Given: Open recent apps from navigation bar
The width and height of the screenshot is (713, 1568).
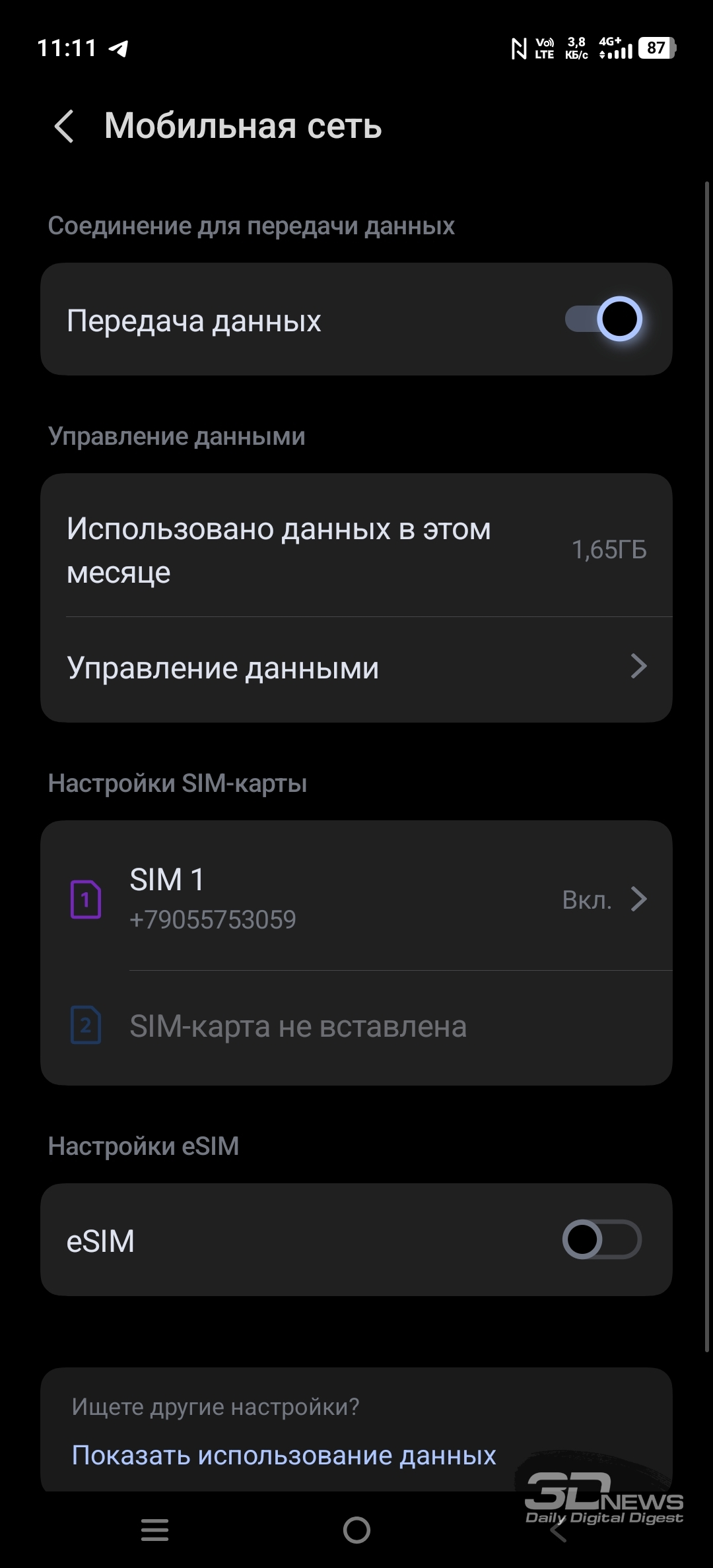Looking at the screenshot, I should coord(155,1530).
